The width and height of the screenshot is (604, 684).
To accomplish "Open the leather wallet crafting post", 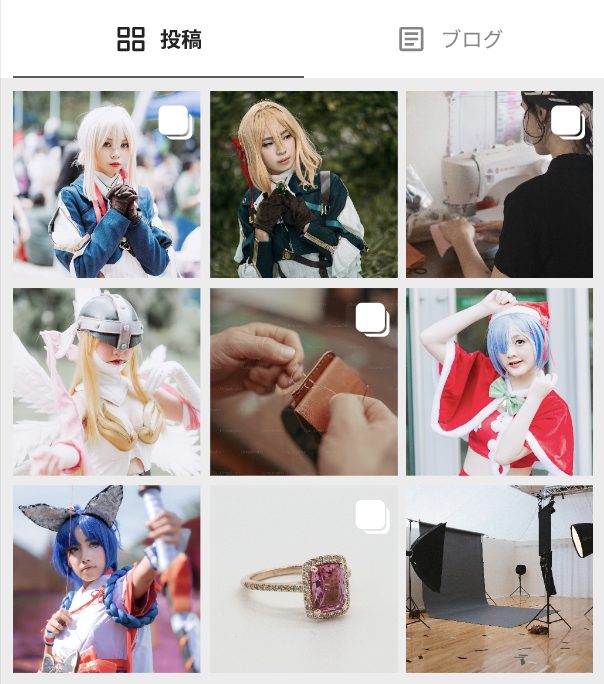I will pyautogui.click(x=303, y=382).
